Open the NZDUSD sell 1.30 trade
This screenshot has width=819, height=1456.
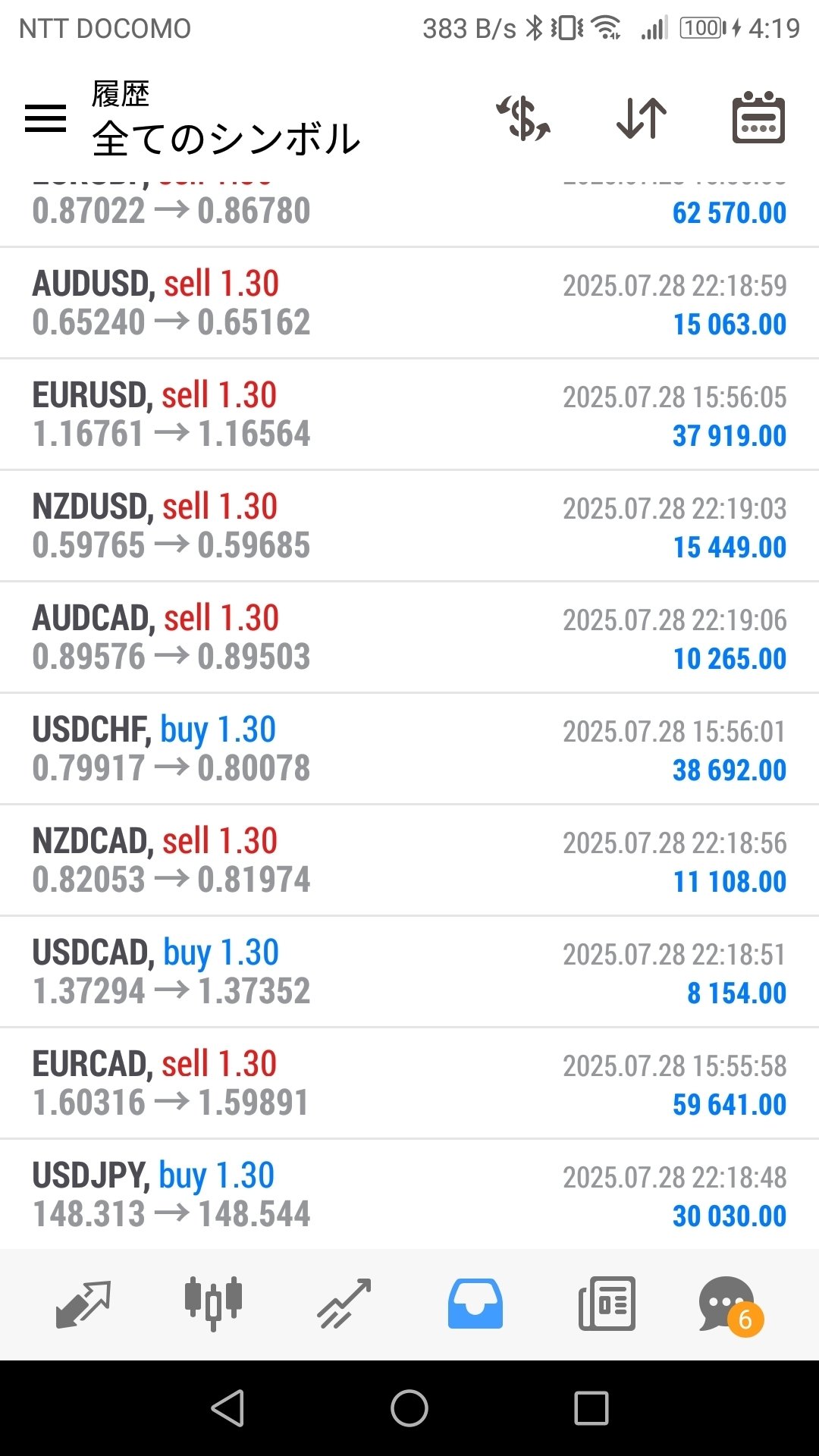(x=409, y=526)
